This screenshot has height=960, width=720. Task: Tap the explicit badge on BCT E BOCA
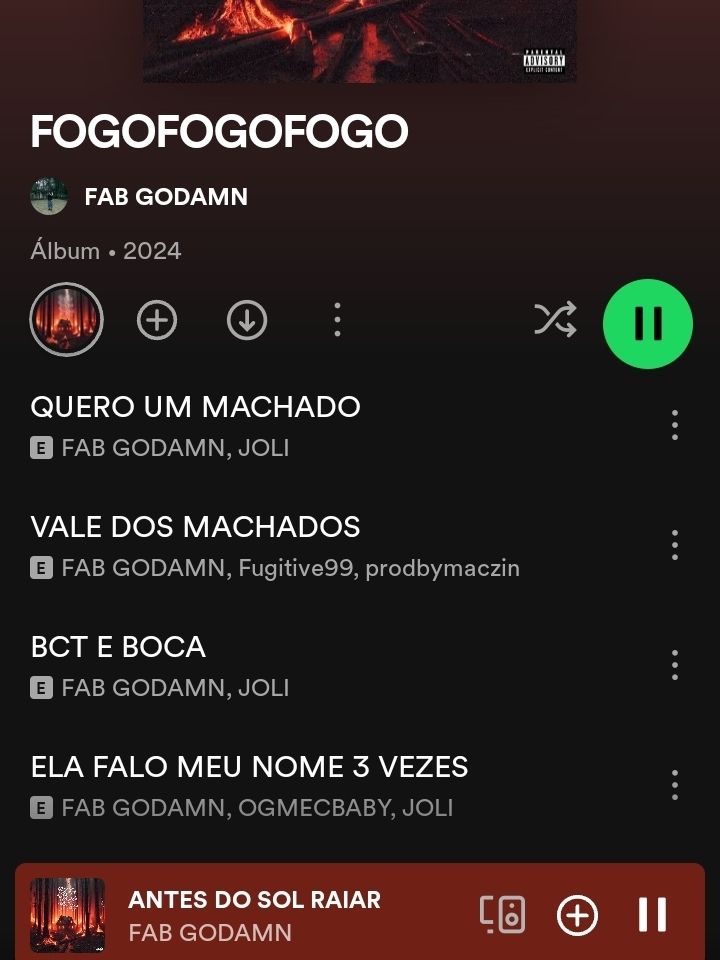(40, 688)
